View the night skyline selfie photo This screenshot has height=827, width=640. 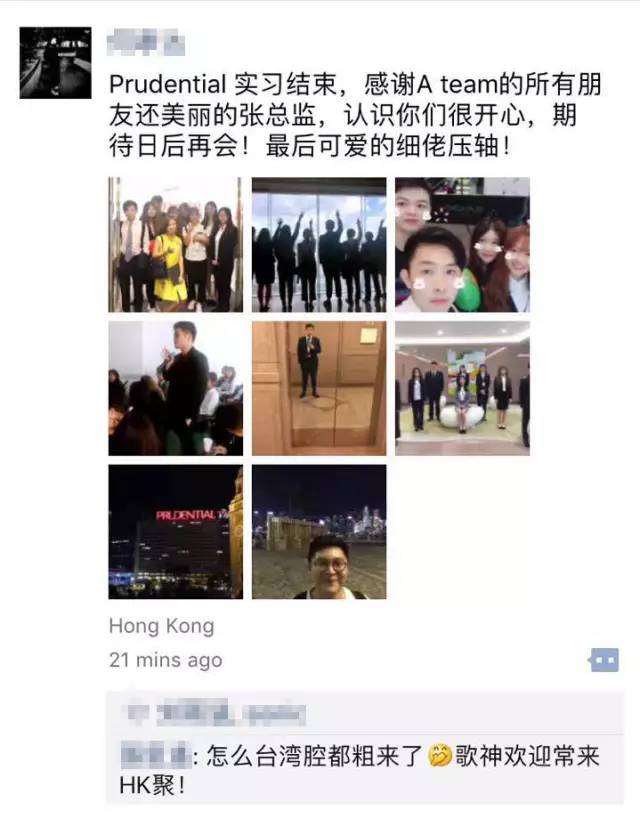pyautogui.click(x=319, y=531)
